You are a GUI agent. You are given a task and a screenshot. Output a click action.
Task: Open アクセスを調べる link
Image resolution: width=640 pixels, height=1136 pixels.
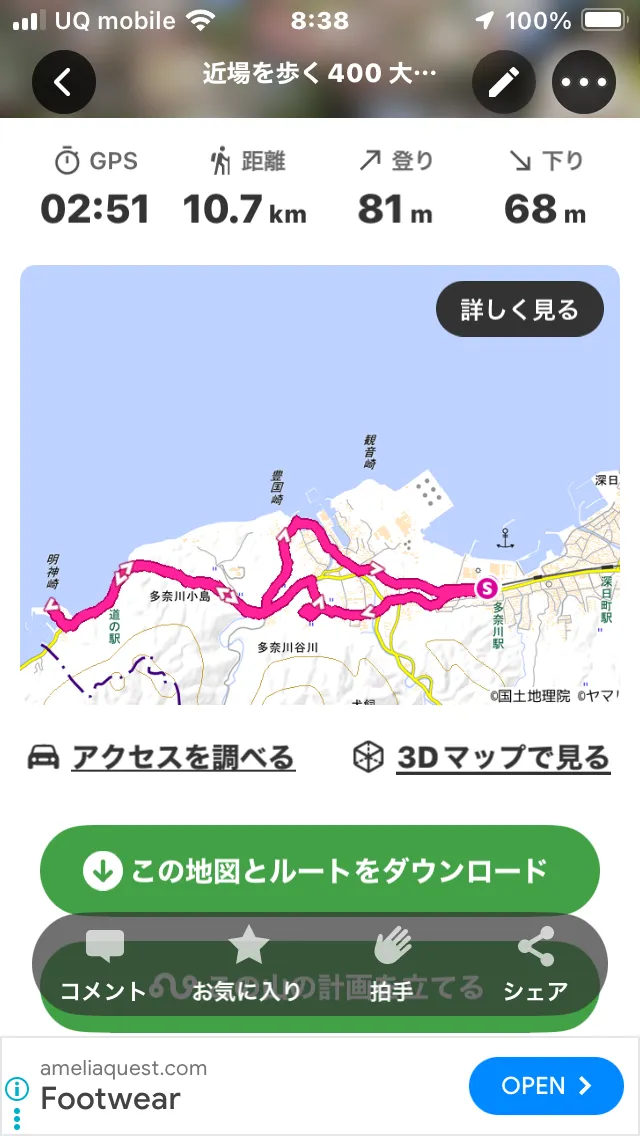tap(162, 758)
